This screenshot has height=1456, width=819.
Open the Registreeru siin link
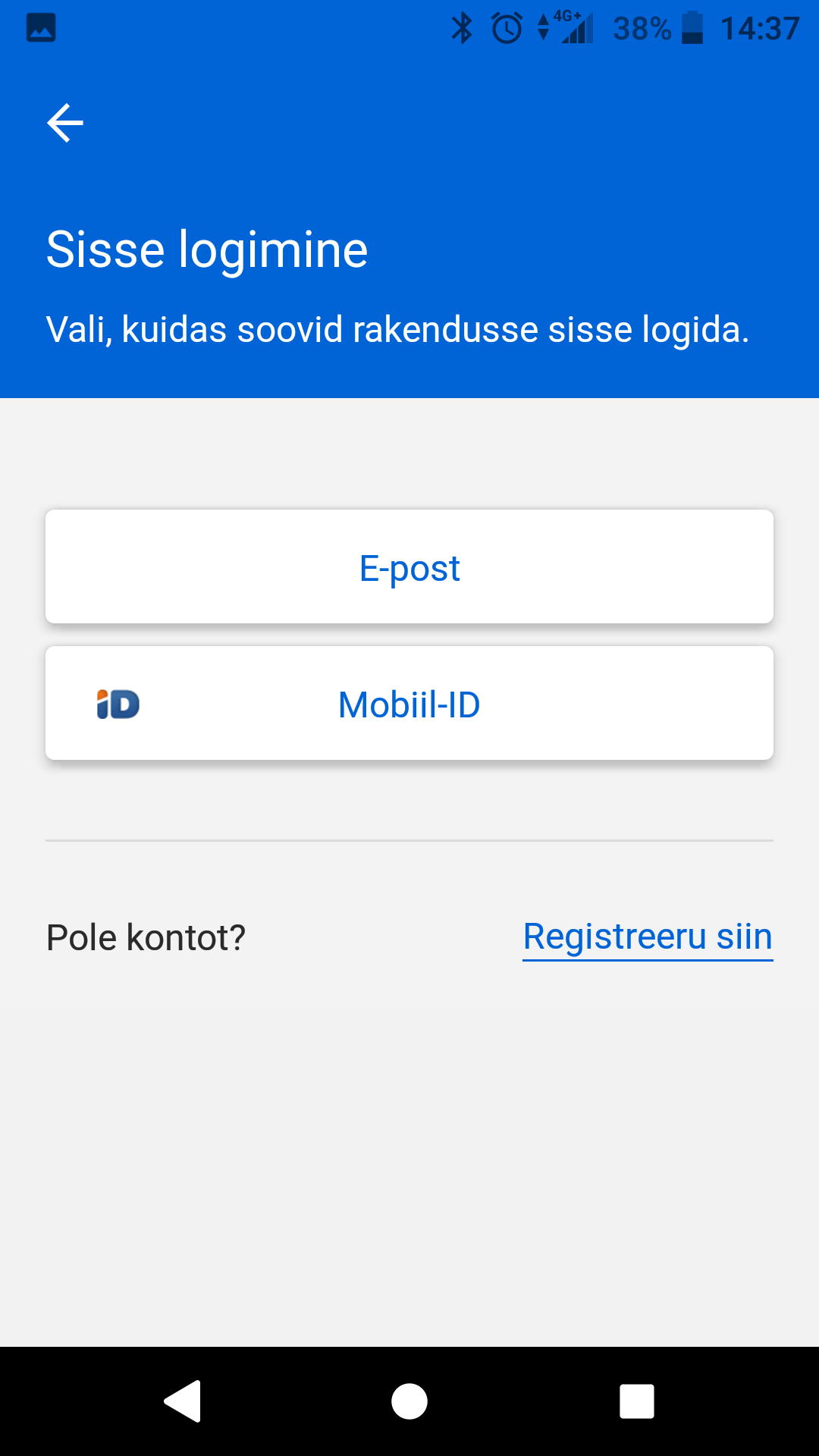tap(648, 937)
